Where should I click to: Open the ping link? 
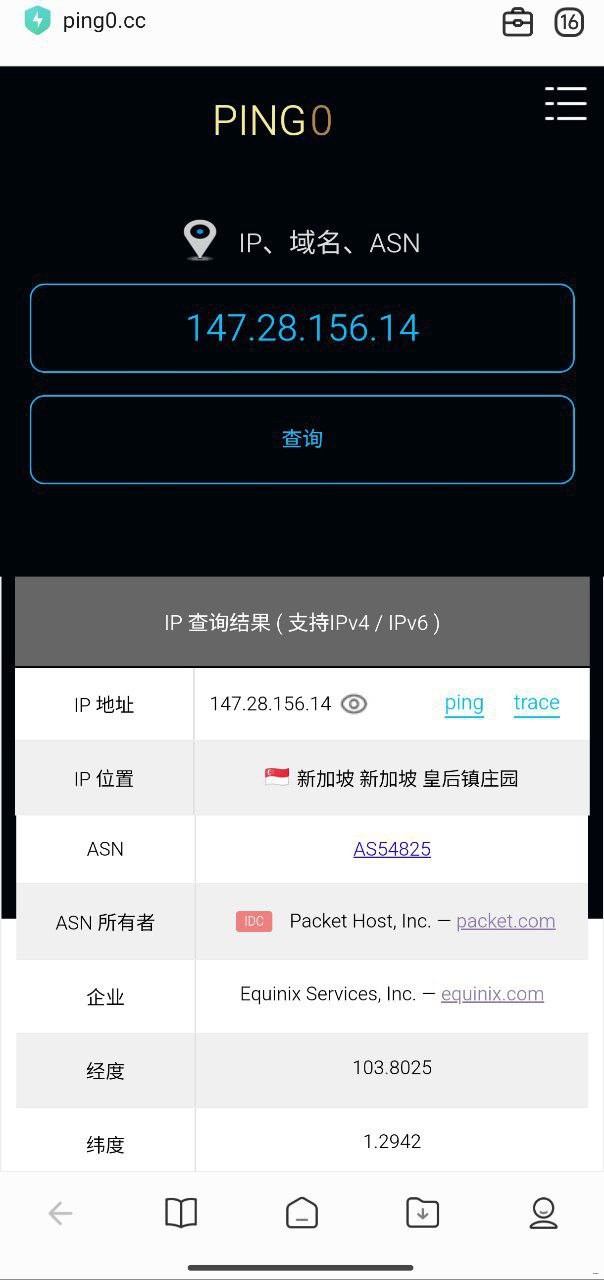click(464, 703)
